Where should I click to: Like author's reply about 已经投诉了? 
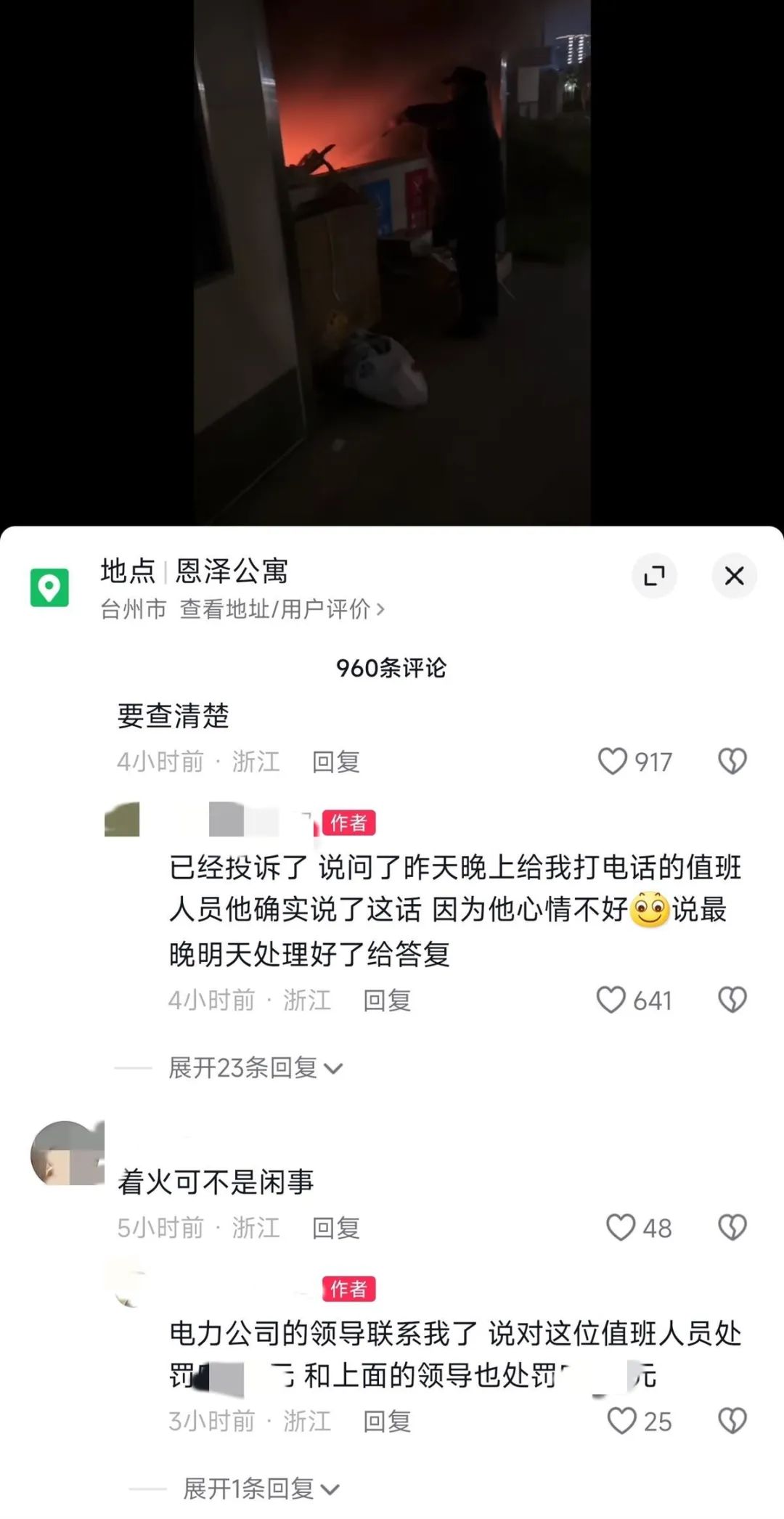pyautogui.click(x=611, y=1000)
